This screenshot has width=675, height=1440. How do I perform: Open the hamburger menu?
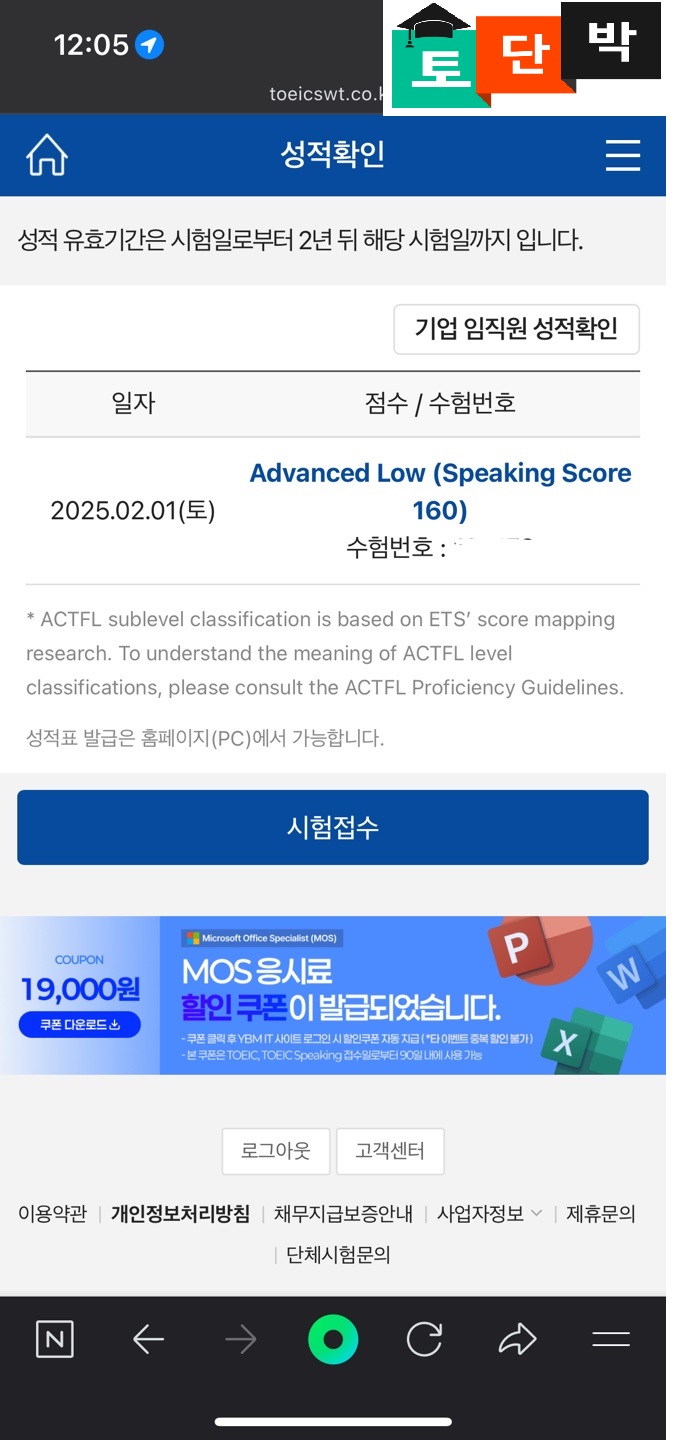point(622,156)
